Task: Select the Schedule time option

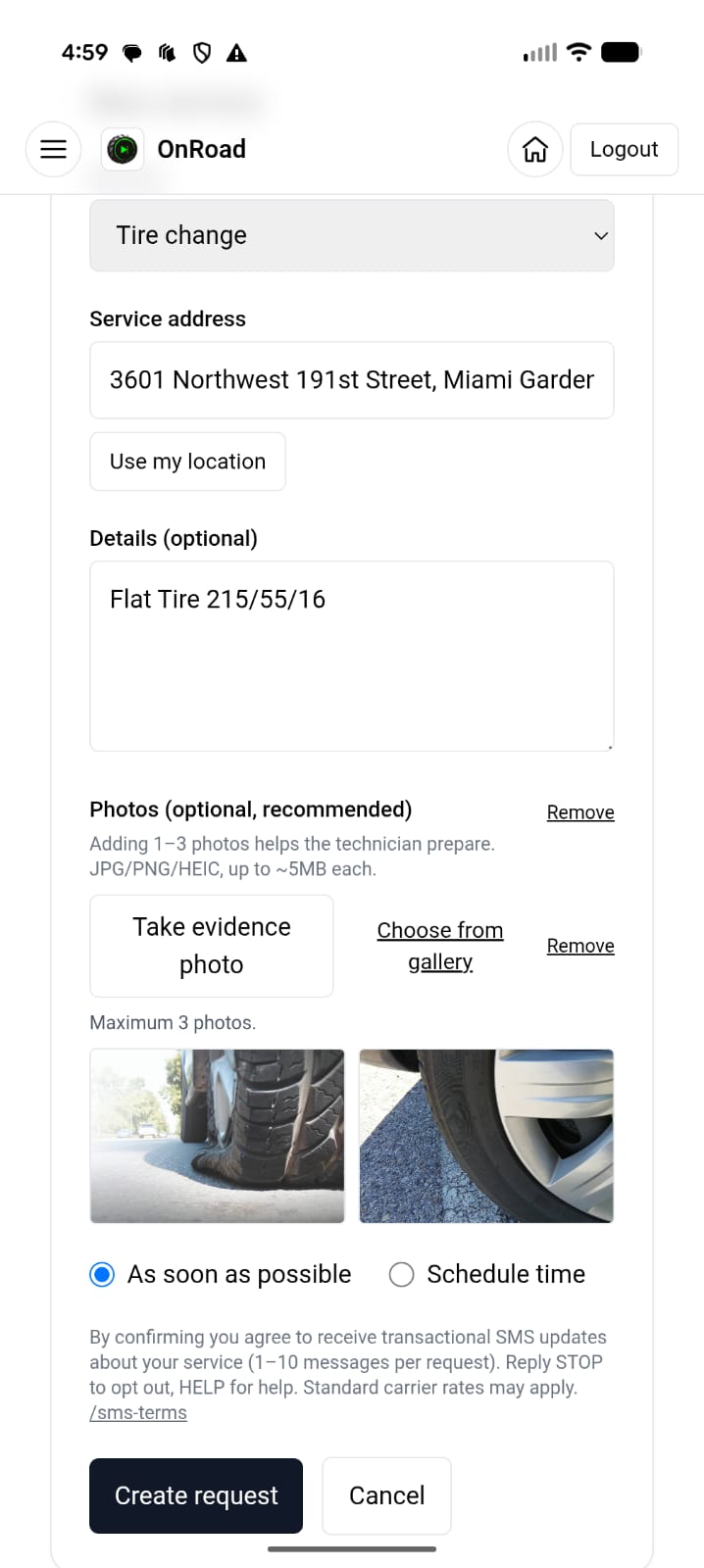Action: (401, 1274)
